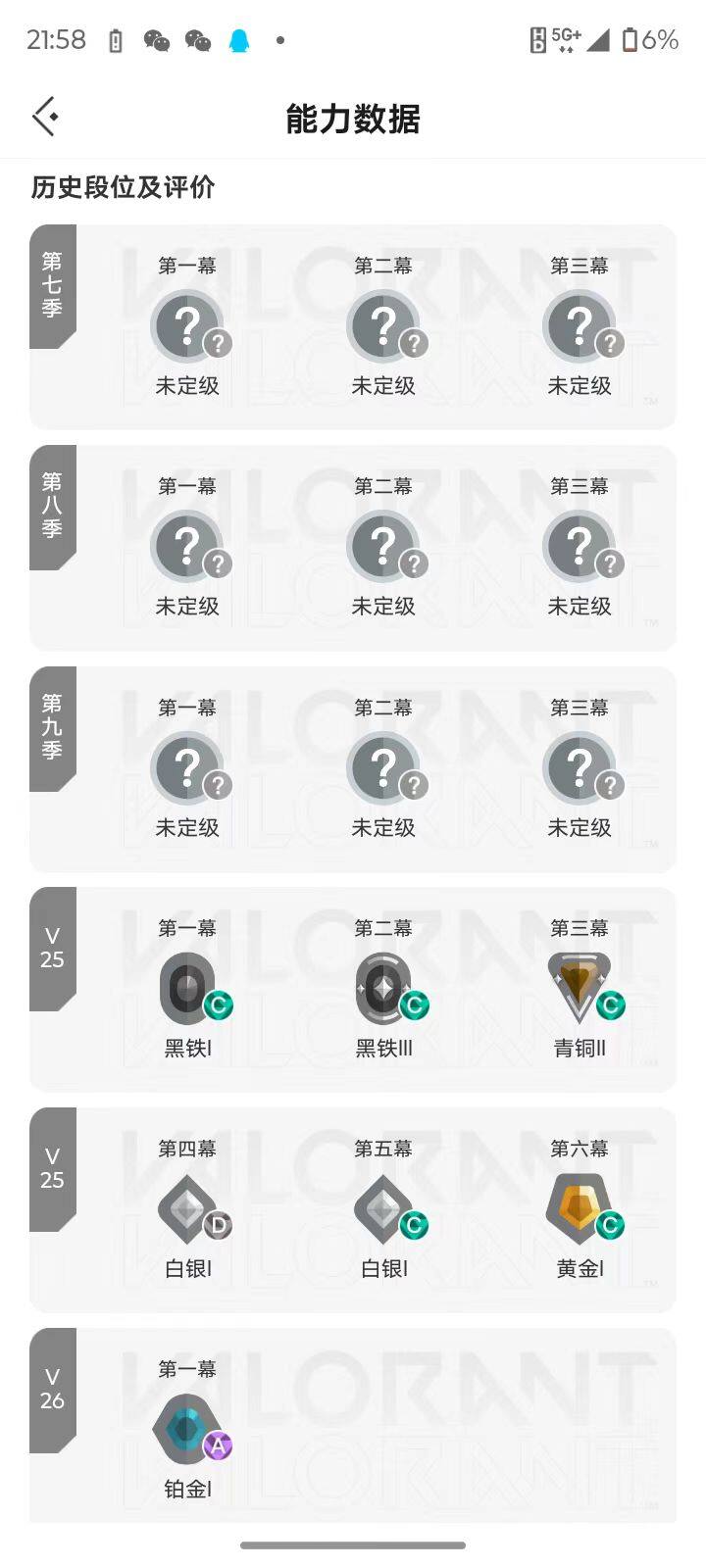
Task: Tap the 白银I badge under 第四幕
Action: pyautogui.click(x=186, y=1207)
